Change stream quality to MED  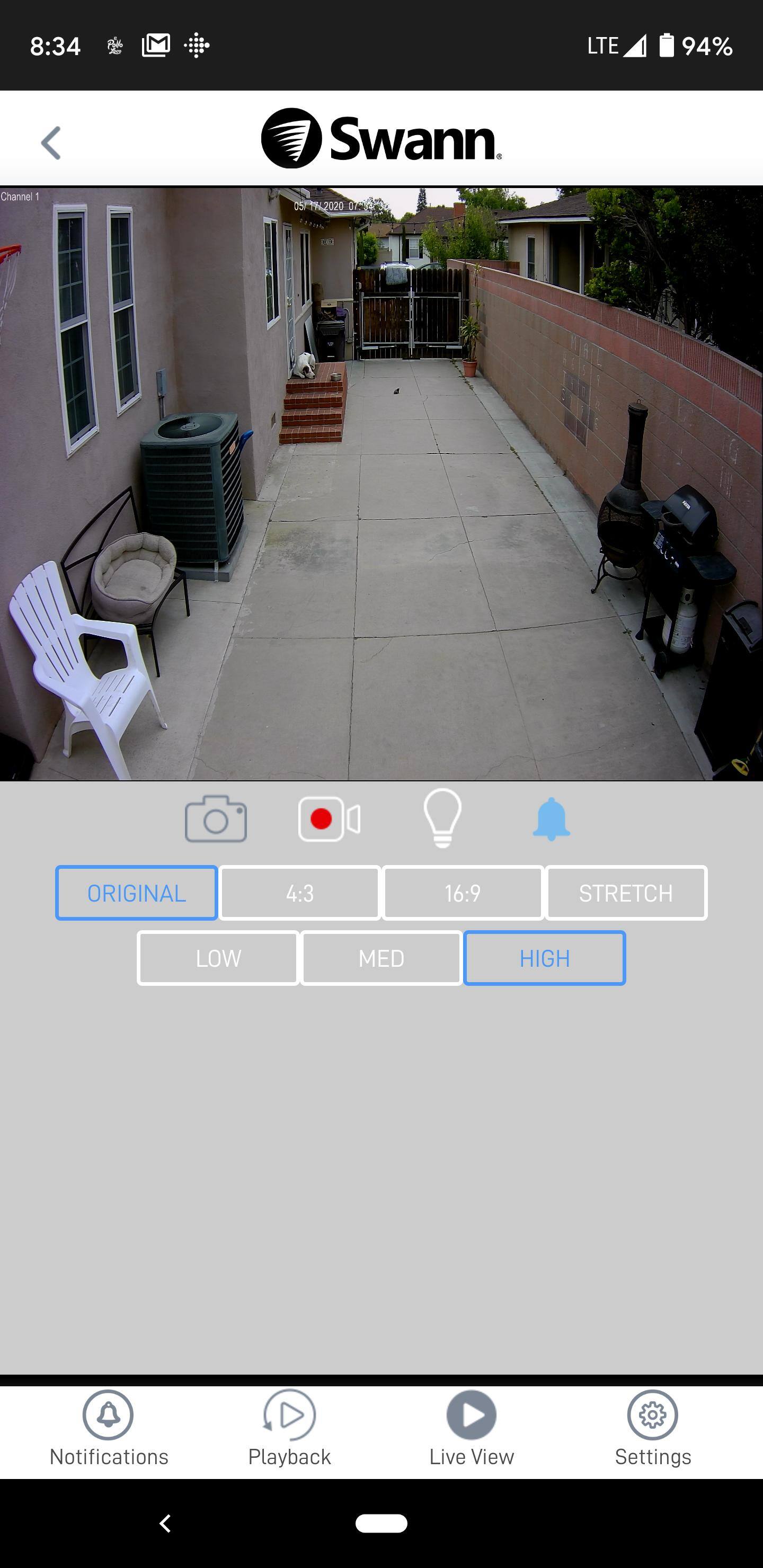[x=381, y=958]
